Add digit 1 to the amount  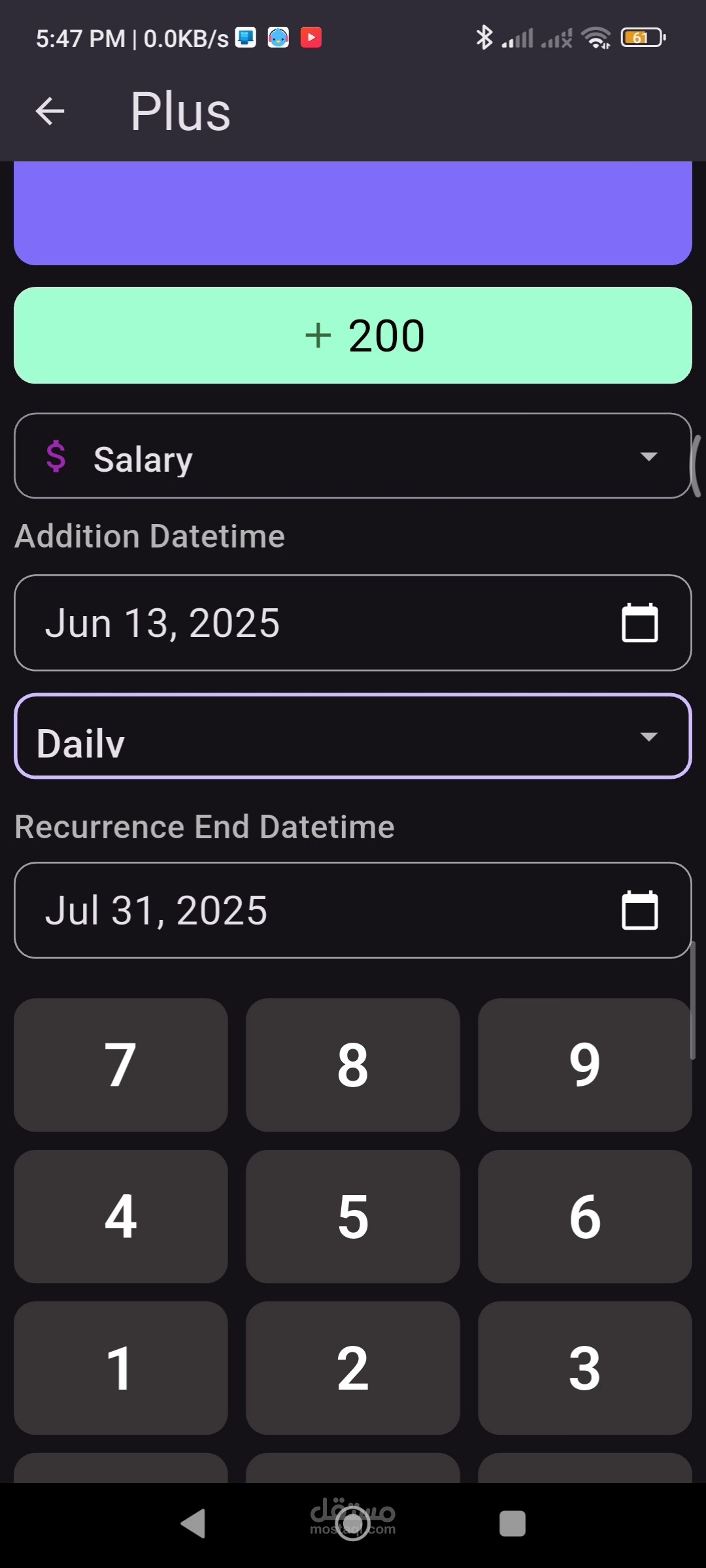(x=121, y=1368)
